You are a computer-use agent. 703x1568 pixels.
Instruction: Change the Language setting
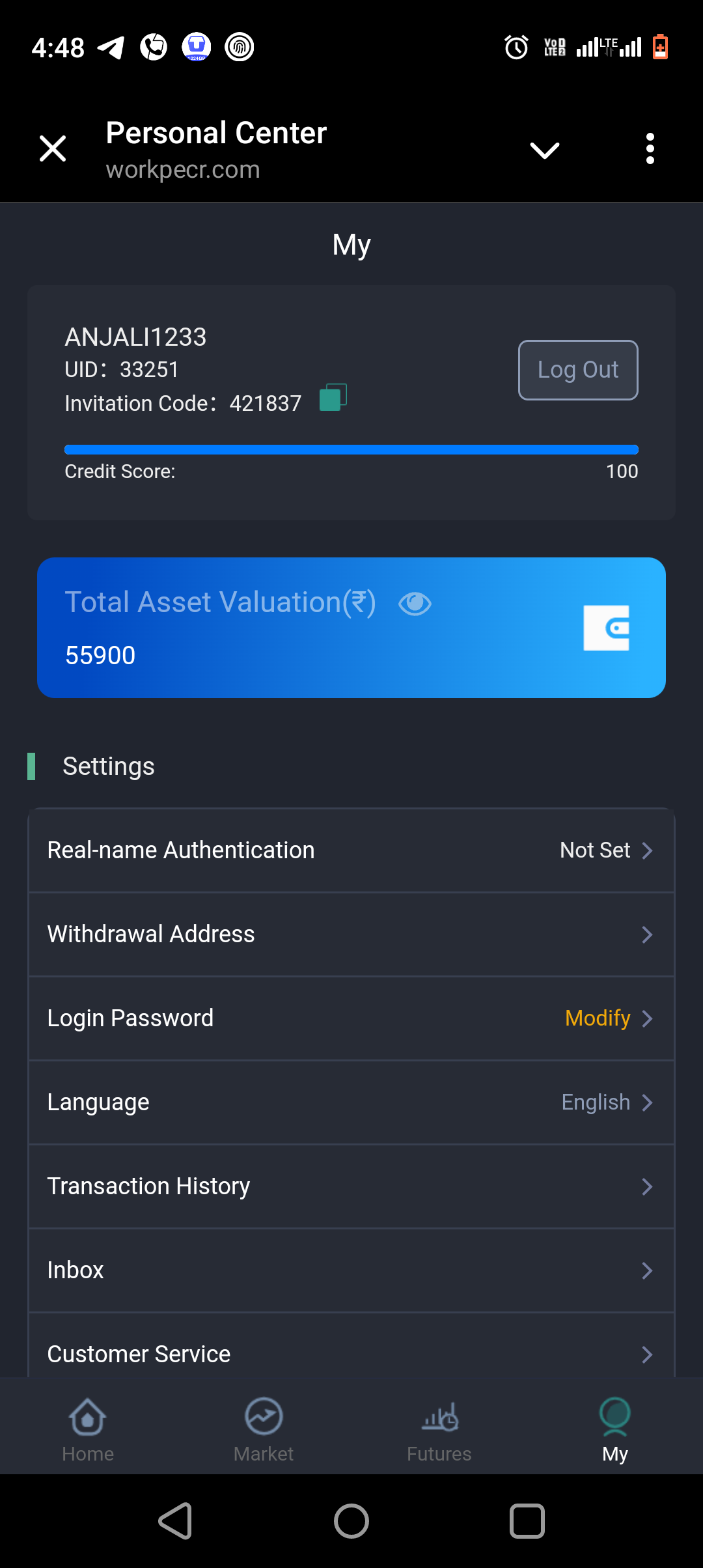(x=351, y=1102)
